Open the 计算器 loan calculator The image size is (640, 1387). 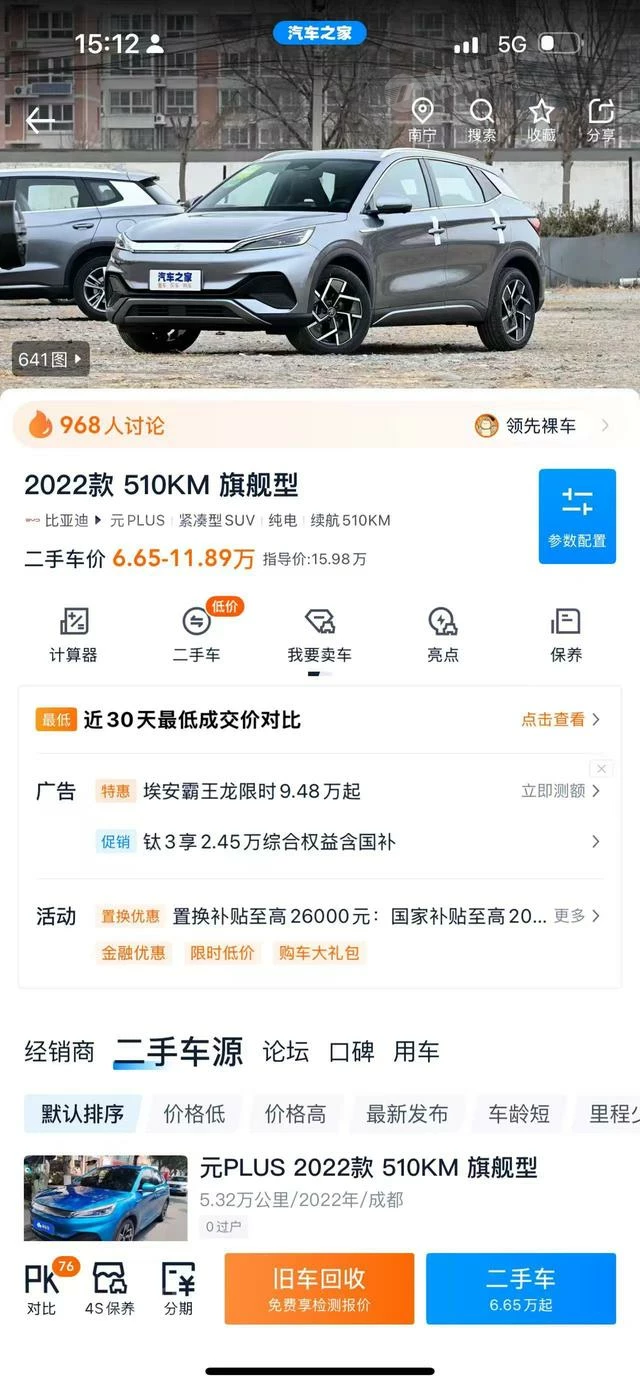[x=73, y=635]
